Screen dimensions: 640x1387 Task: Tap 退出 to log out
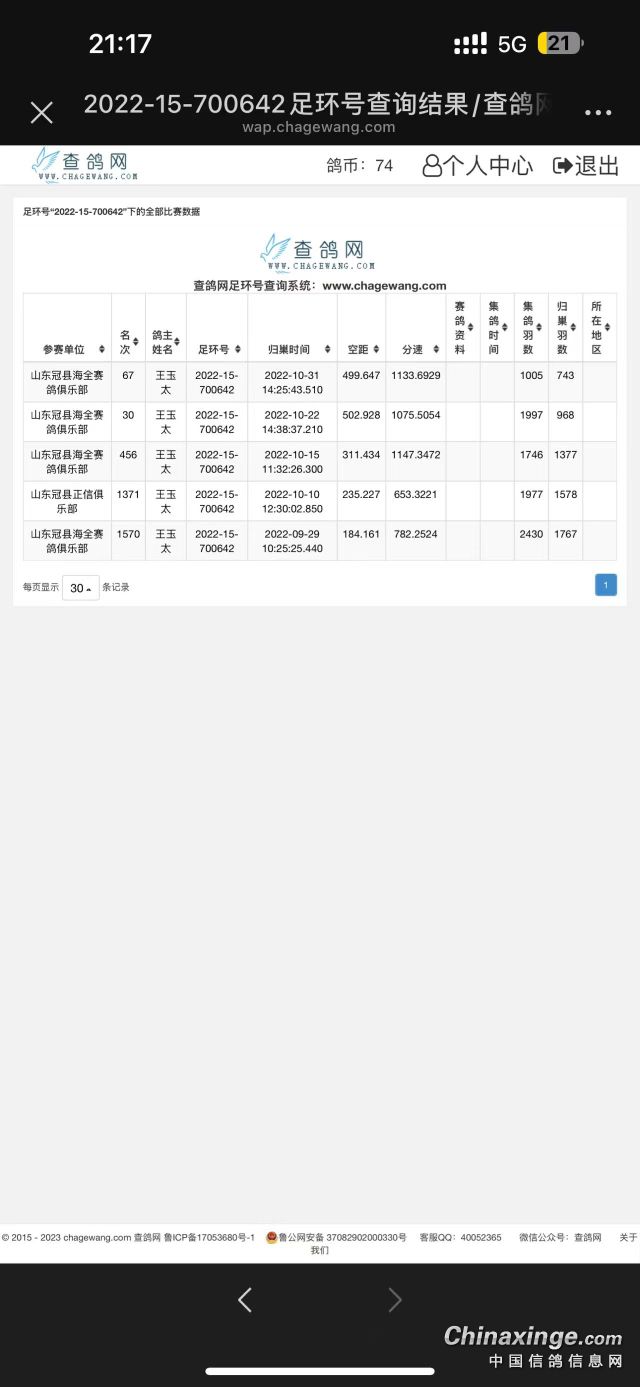click(587, 166)
